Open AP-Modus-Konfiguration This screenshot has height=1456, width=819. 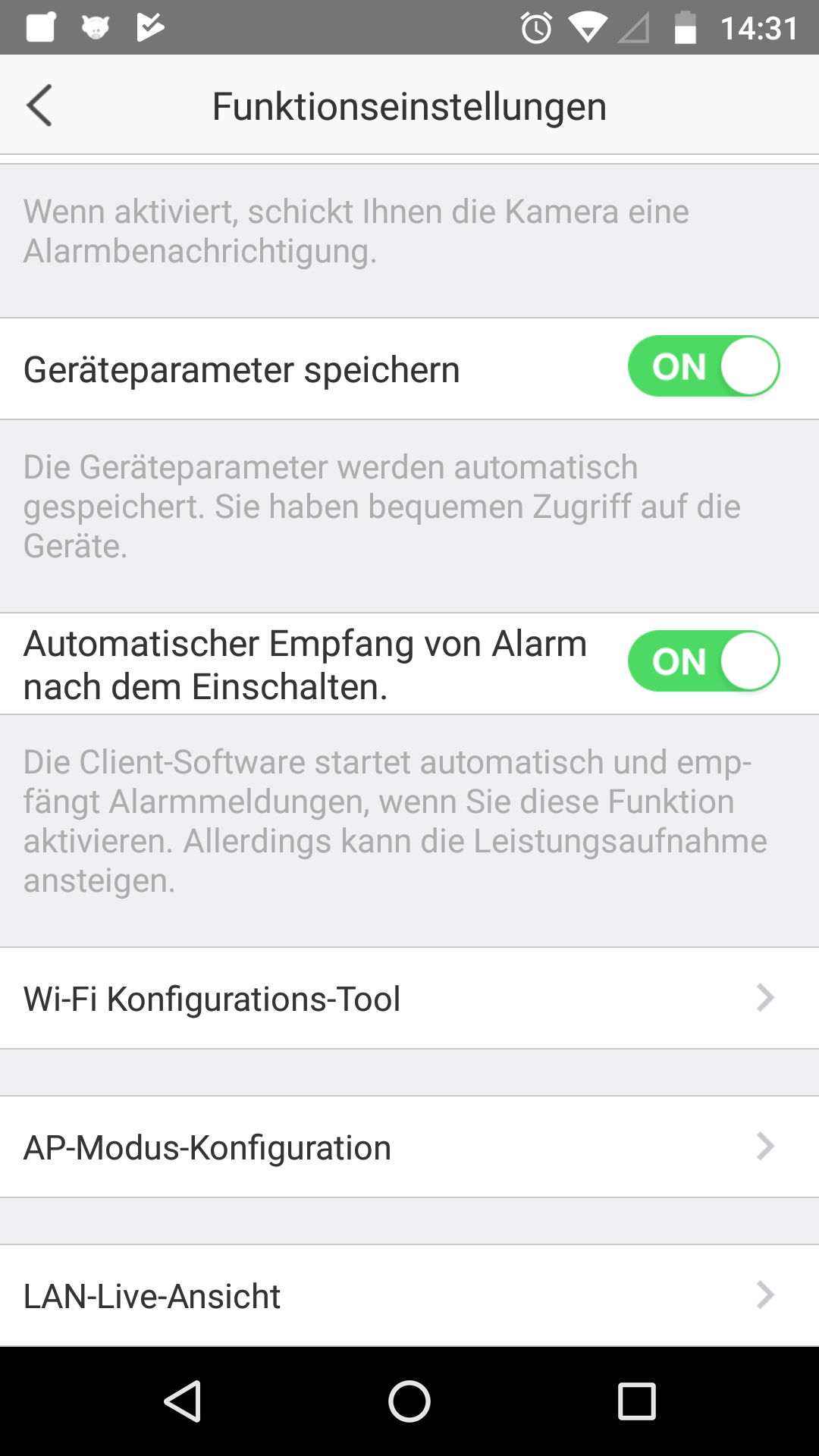coord(409,1147)
